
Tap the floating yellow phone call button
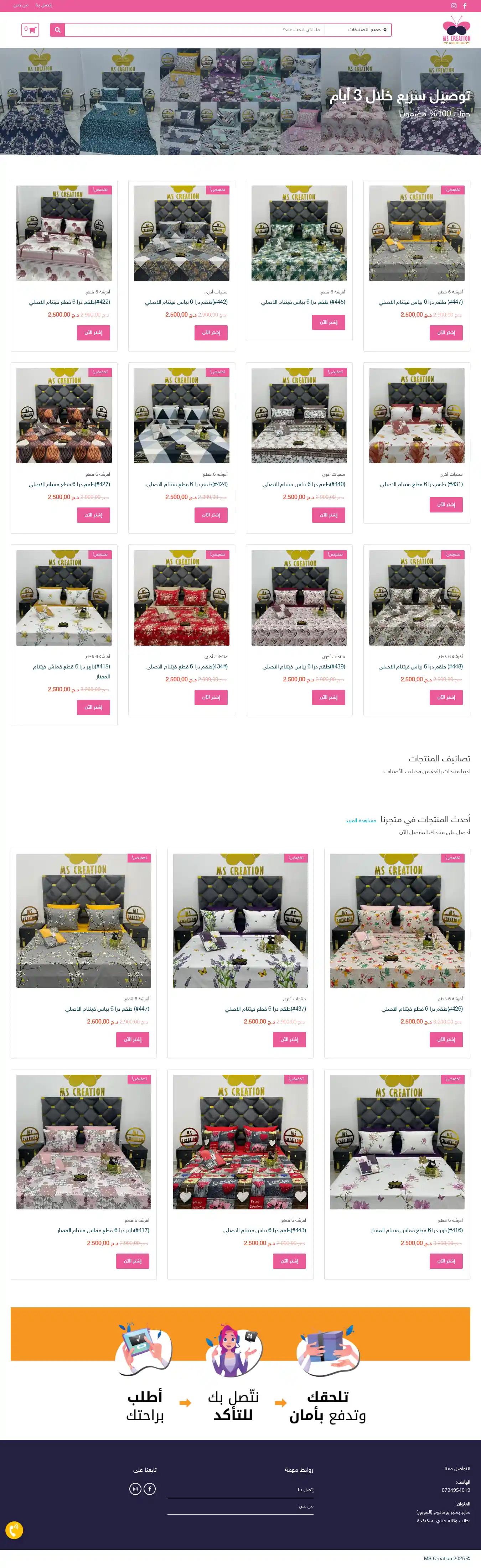coord(14,1530)
